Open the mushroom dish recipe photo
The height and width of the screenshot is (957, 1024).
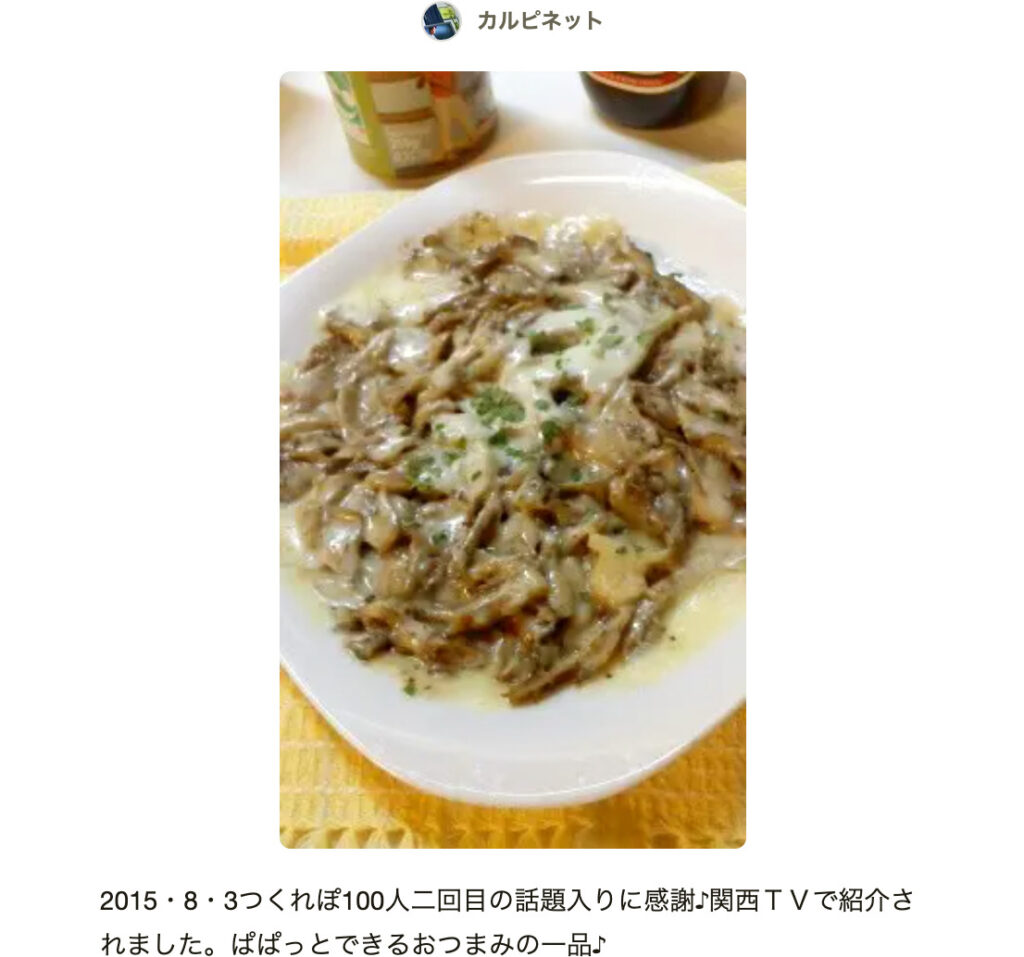tap(512, 460)
